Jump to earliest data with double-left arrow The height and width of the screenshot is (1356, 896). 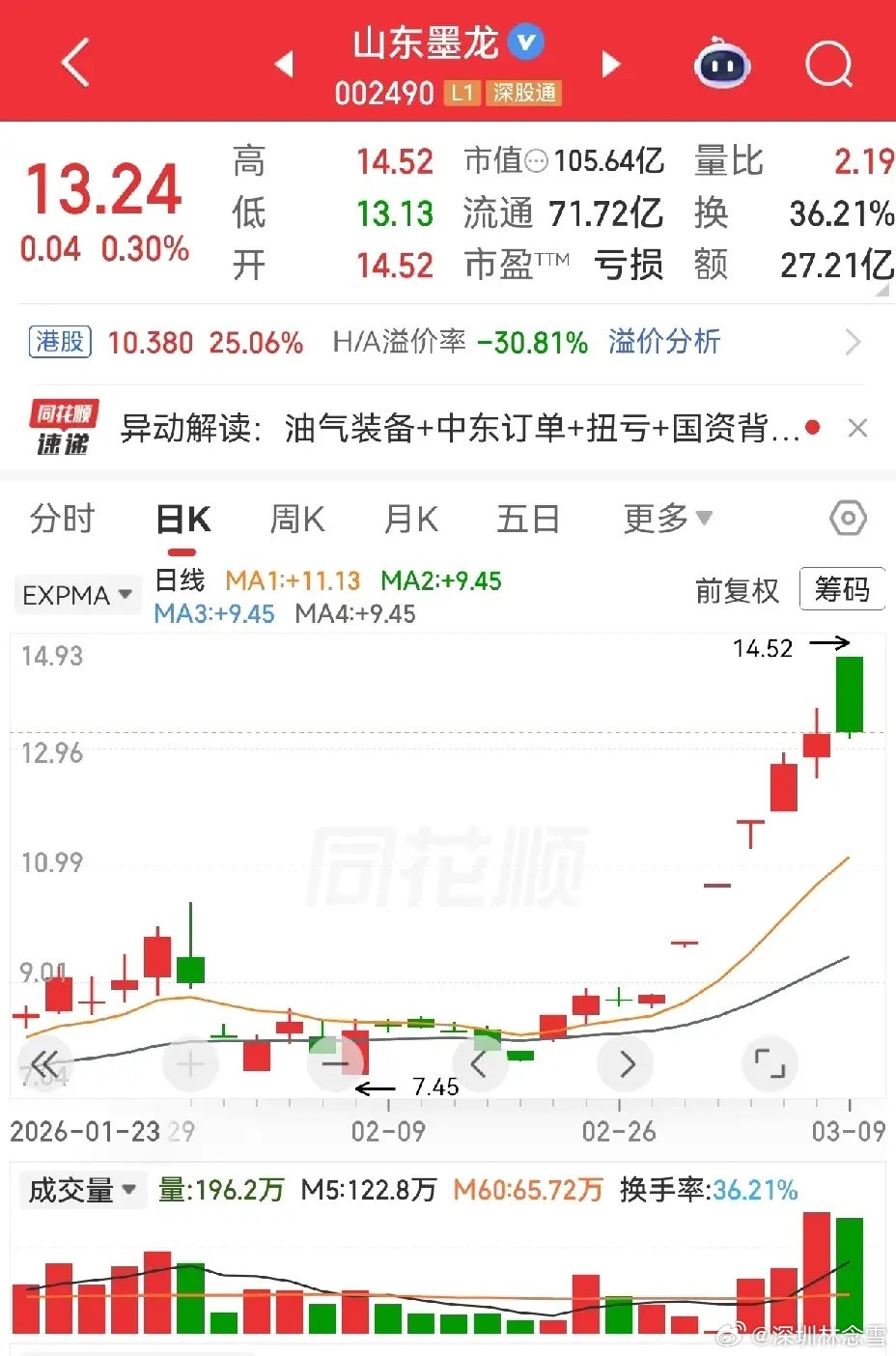coord(45,1063)
